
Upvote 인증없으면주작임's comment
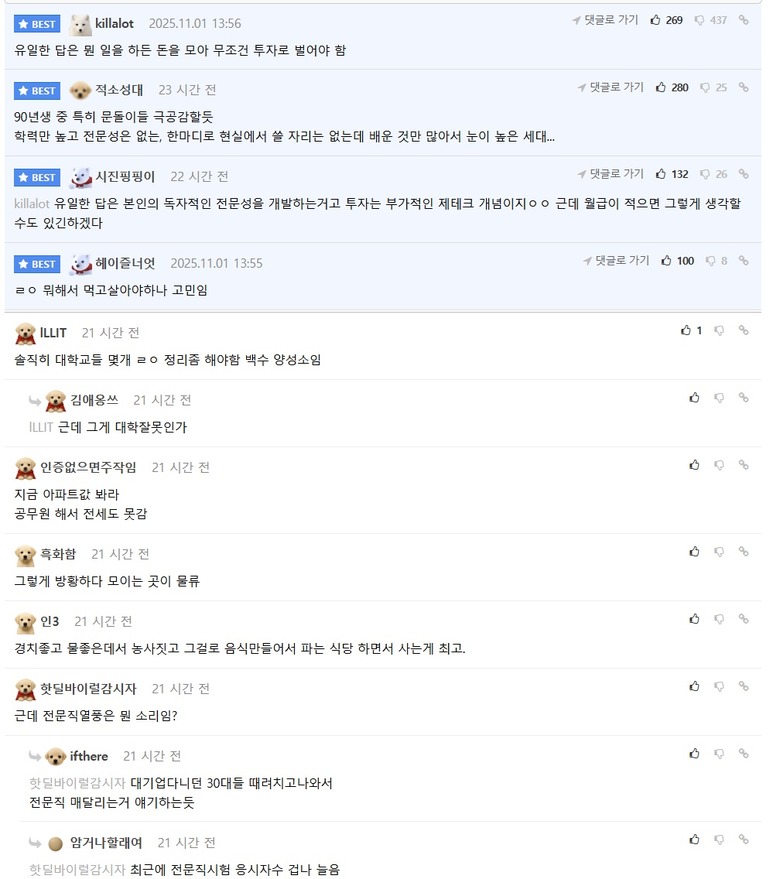coord(694,465)
